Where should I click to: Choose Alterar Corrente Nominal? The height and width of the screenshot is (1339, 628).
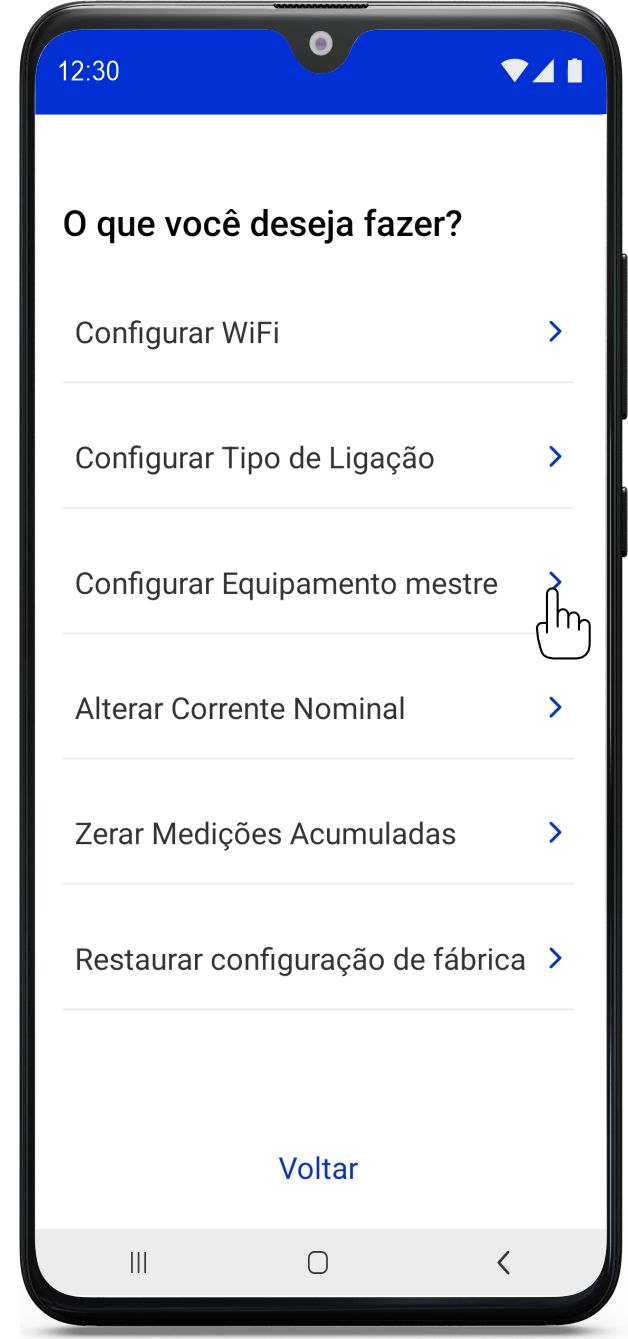[318, 709]
